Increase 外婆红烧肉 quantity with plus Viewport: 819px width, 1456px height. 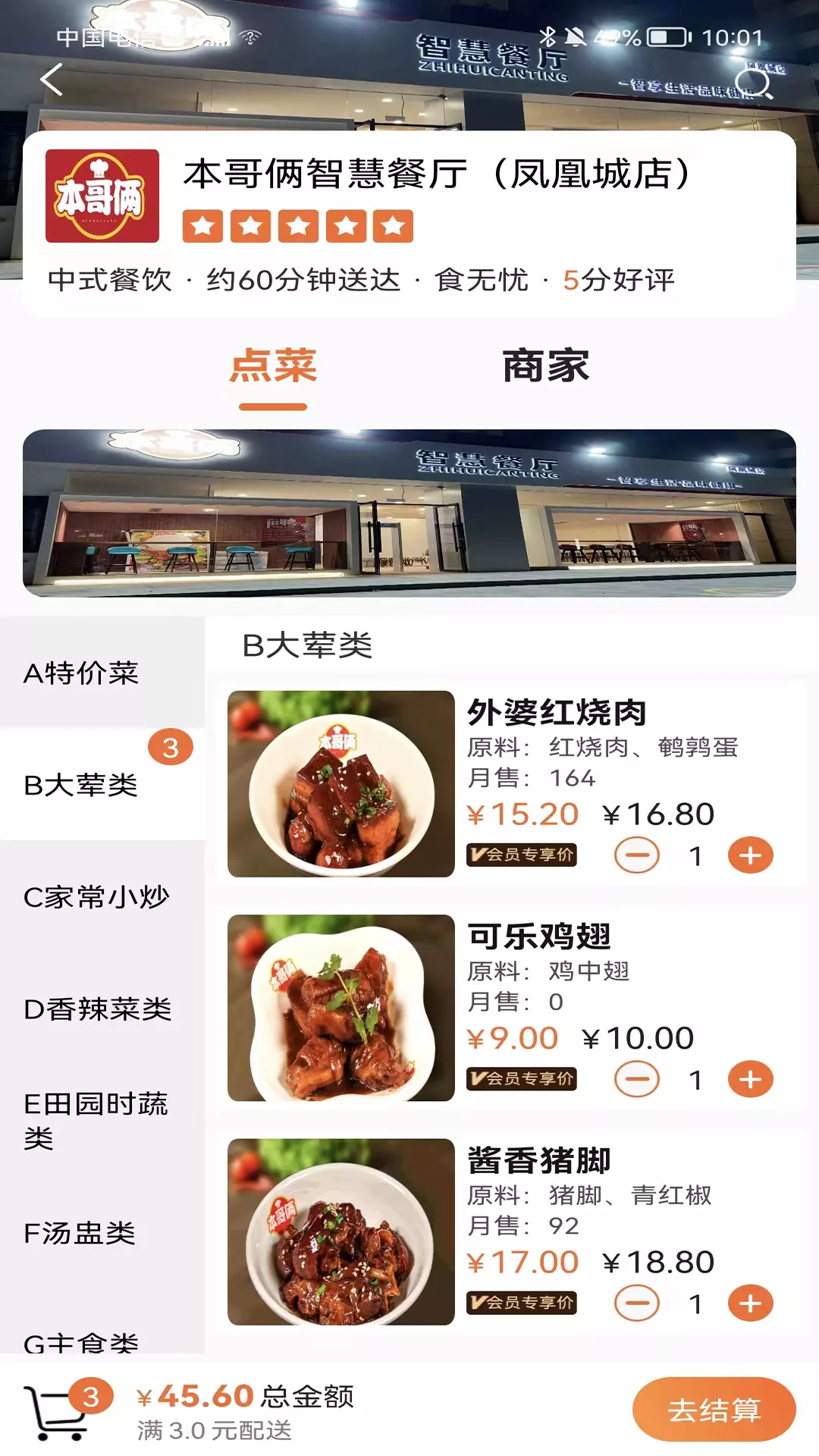(x=750, y=855)
